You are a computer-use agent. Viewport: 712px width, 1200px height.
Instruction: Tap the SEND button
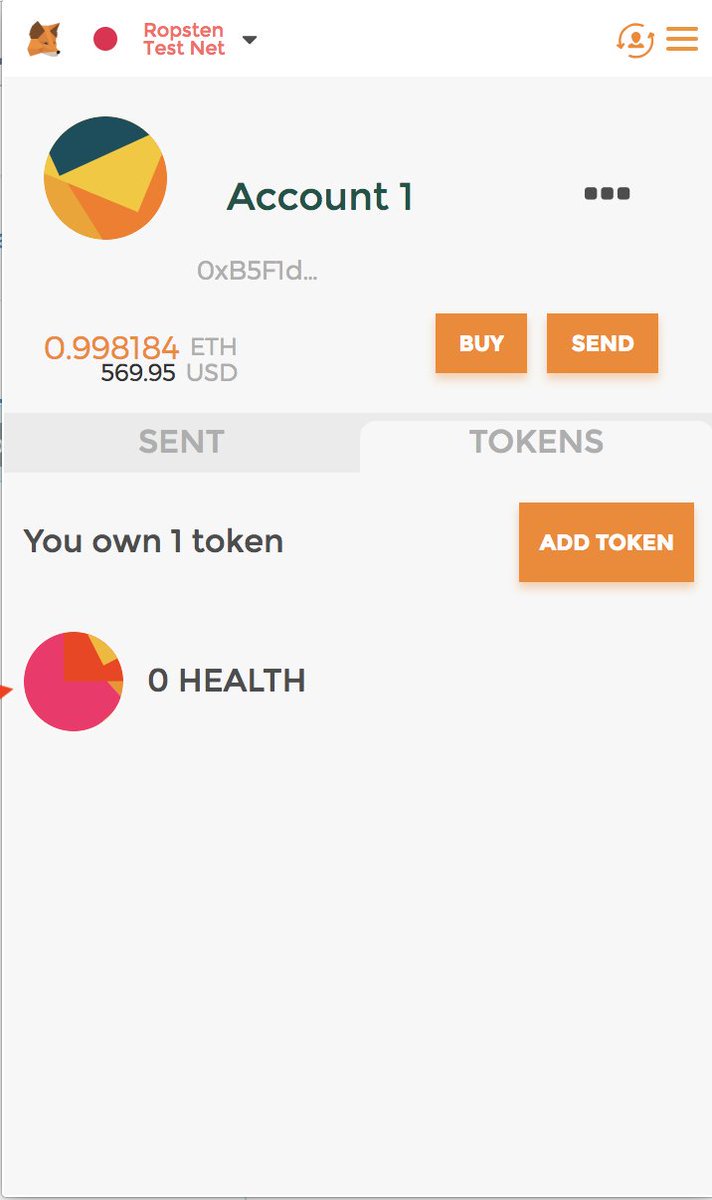click(x=602, y=343)
